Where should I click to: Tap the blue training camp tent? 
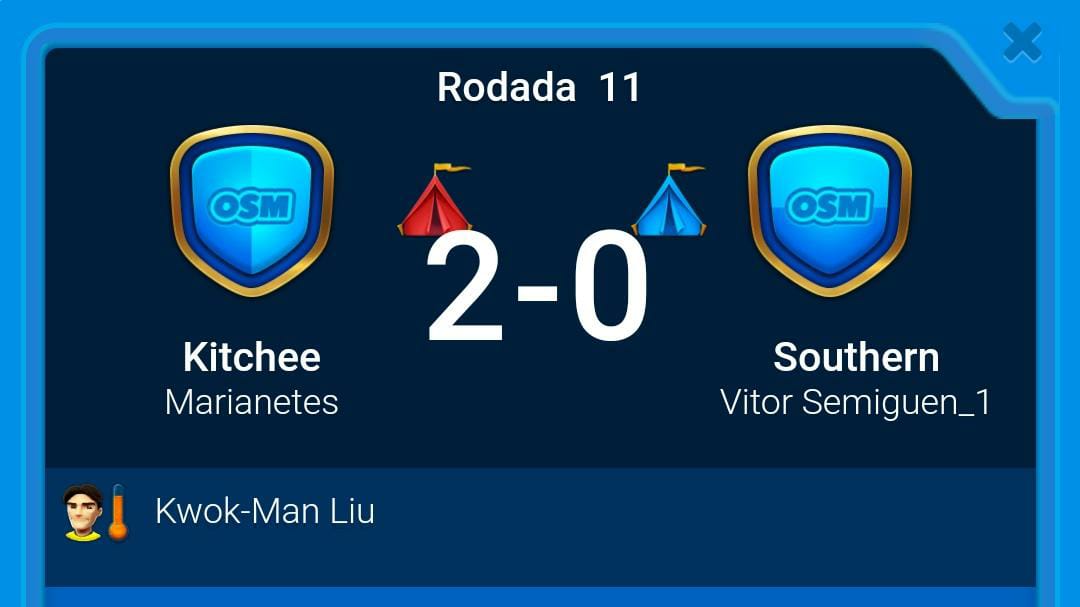click(x=670, y=200)
